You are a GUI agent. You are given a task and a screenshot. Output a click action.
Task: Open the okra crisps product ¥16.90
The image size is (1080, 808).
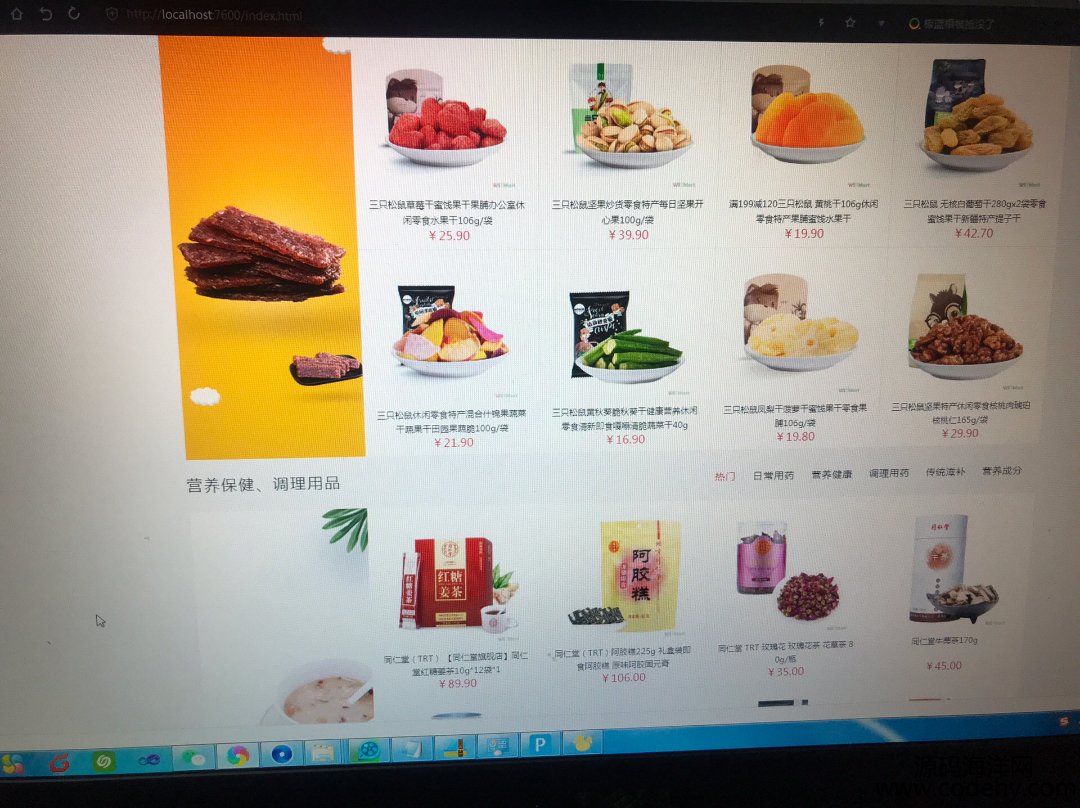click(628, 340)
